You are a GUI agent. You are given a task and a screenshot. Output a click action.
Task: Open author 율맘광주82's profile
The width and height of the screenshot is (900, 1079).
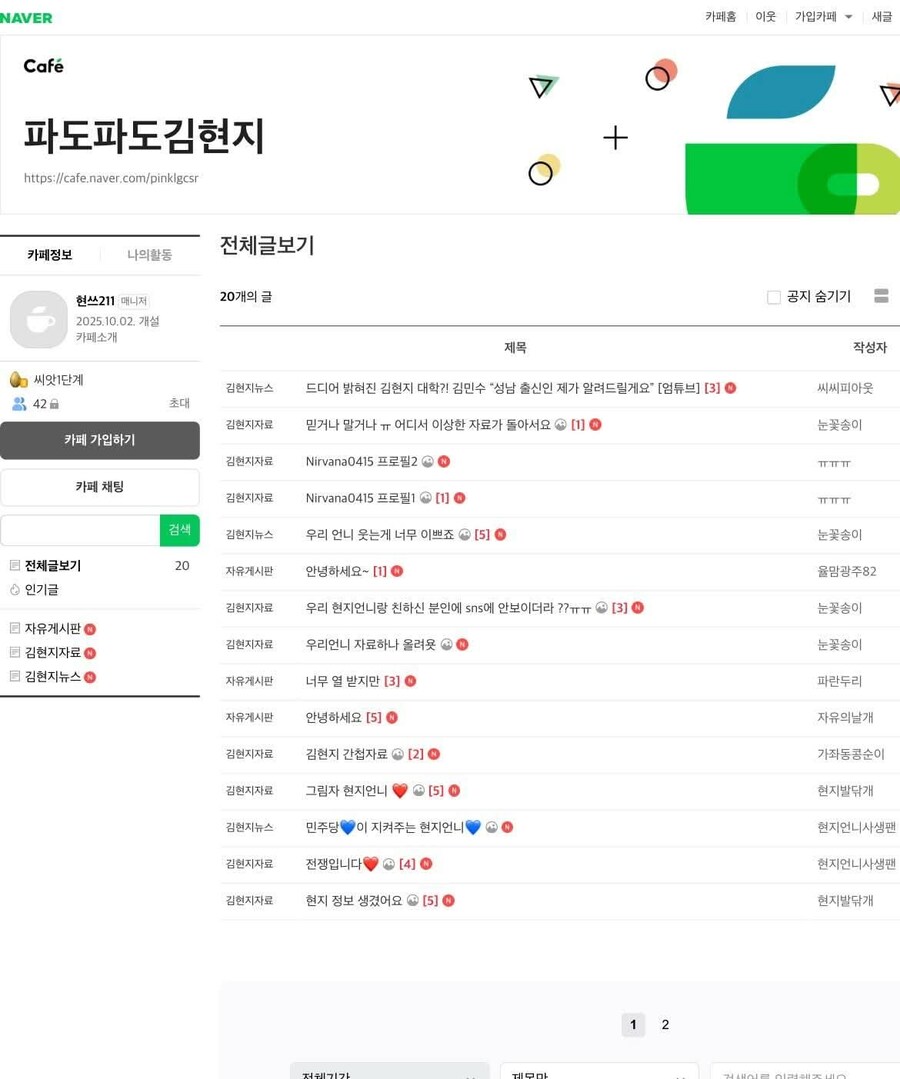[x=846, y=571]
